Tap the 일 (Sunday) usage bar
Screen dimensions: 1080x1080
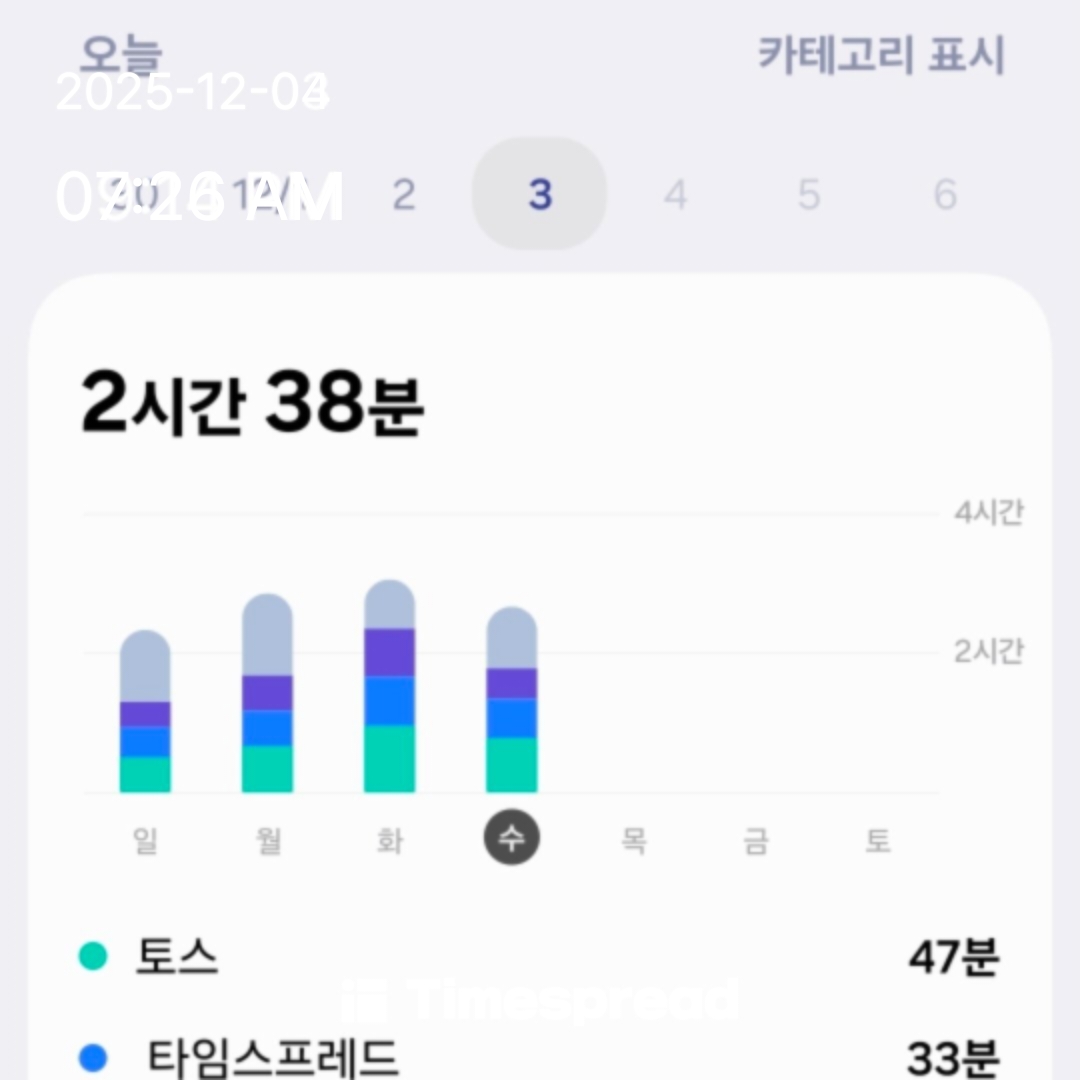point(145,712)
